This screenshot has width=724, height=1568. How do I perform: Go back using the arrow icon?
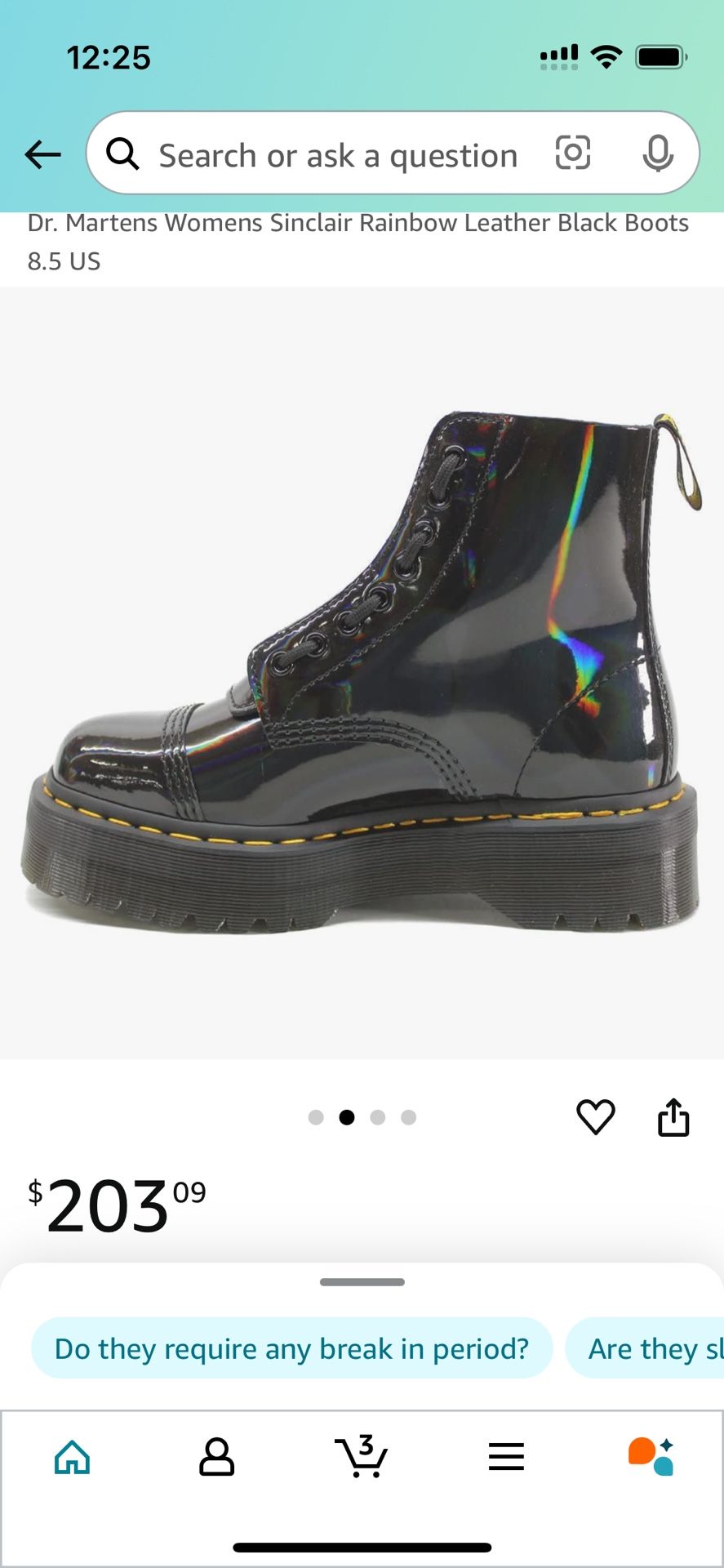pos(42,154)
